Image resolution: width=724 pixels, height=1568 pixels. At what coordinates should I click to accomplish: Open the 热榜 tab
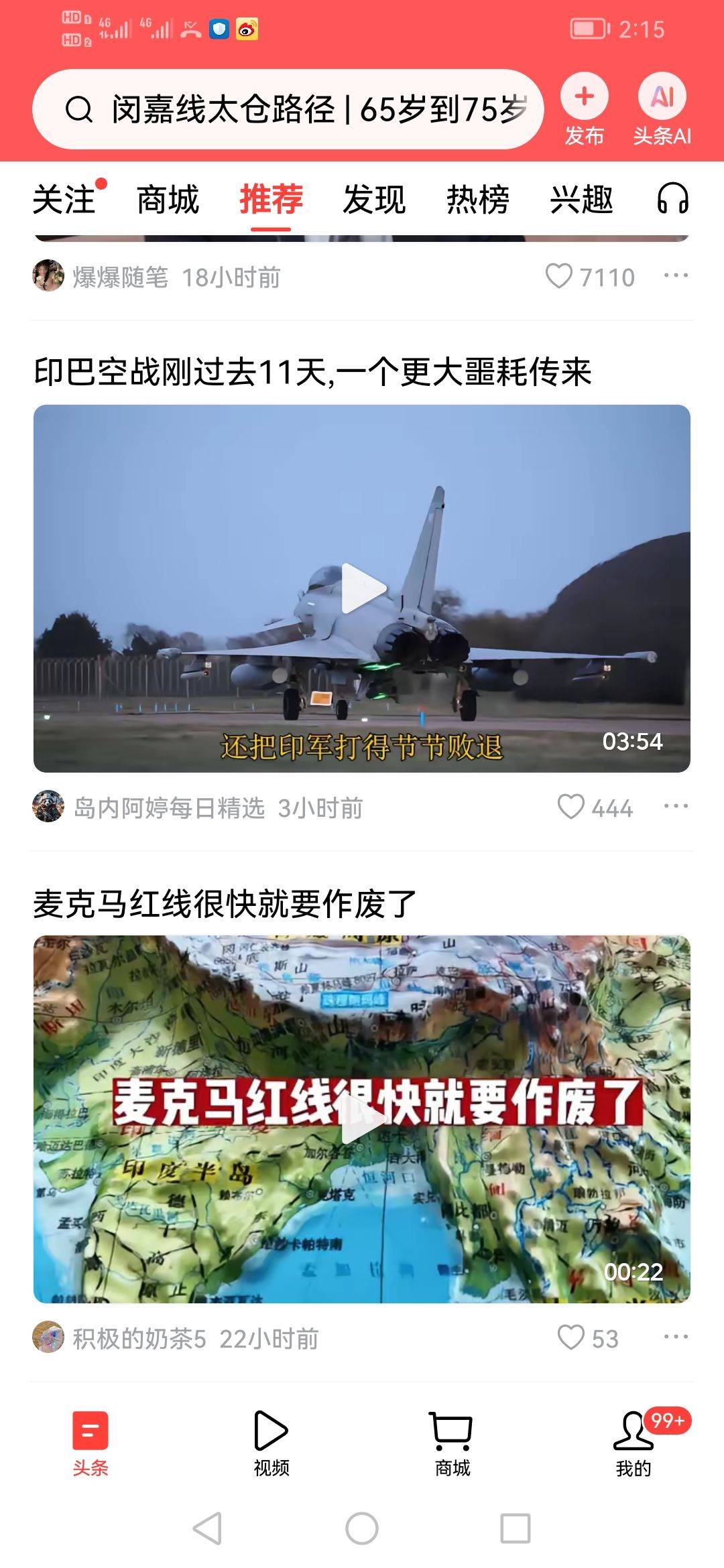(x=478, y=200)
